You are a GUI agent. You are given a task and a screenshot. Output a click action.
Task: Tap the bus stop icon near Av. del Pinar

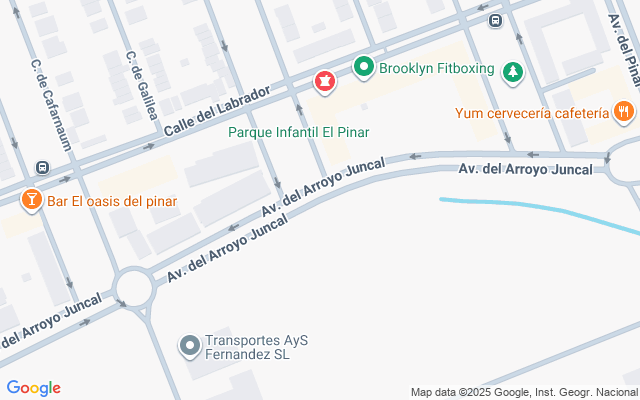tap(495, 20)
